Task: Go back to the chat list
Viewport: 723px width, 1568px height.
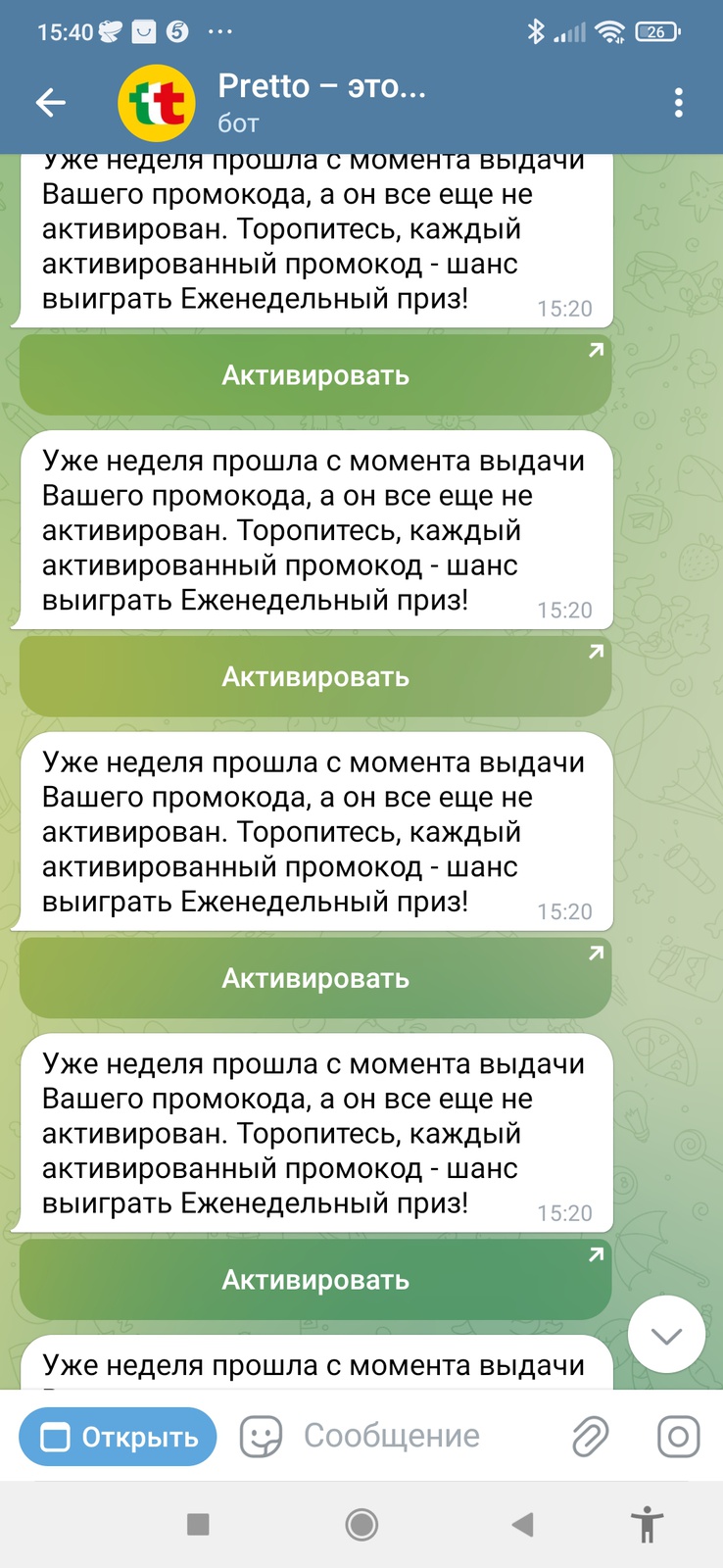Action: (x=51, y=102)
